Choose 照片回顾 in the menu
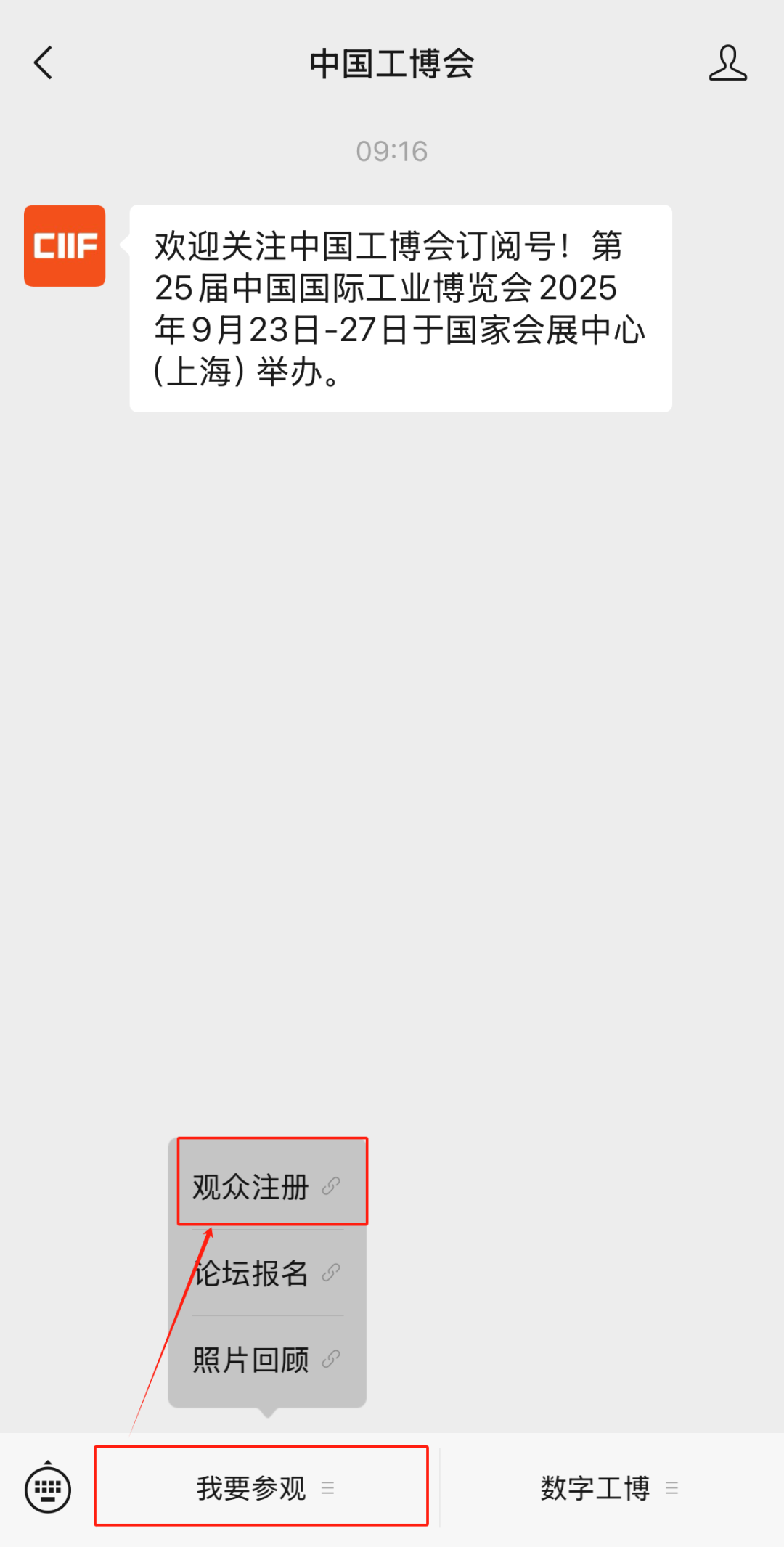 coord(267,1359)
